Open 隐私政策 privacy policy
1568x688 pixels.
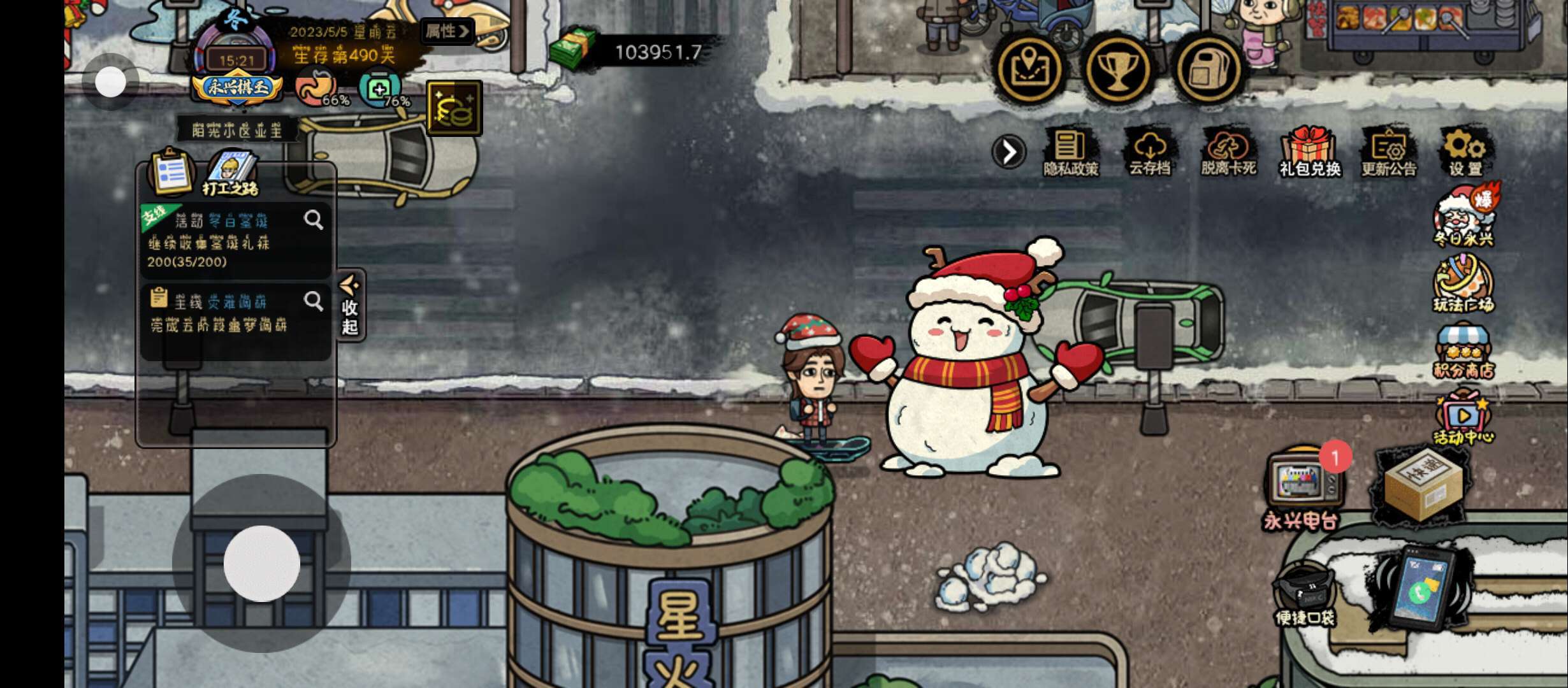click(x=1071, y=152)
